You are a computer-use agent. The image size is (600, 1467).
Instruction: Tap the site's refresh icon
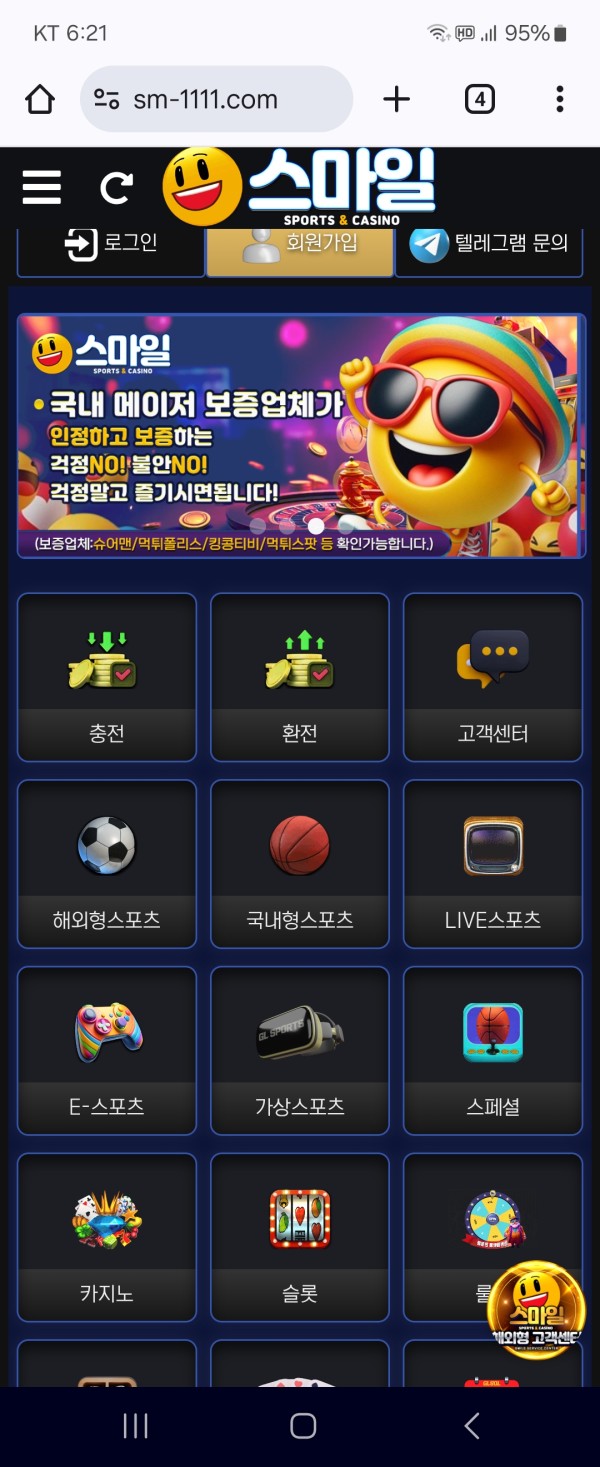coord(116,187)
